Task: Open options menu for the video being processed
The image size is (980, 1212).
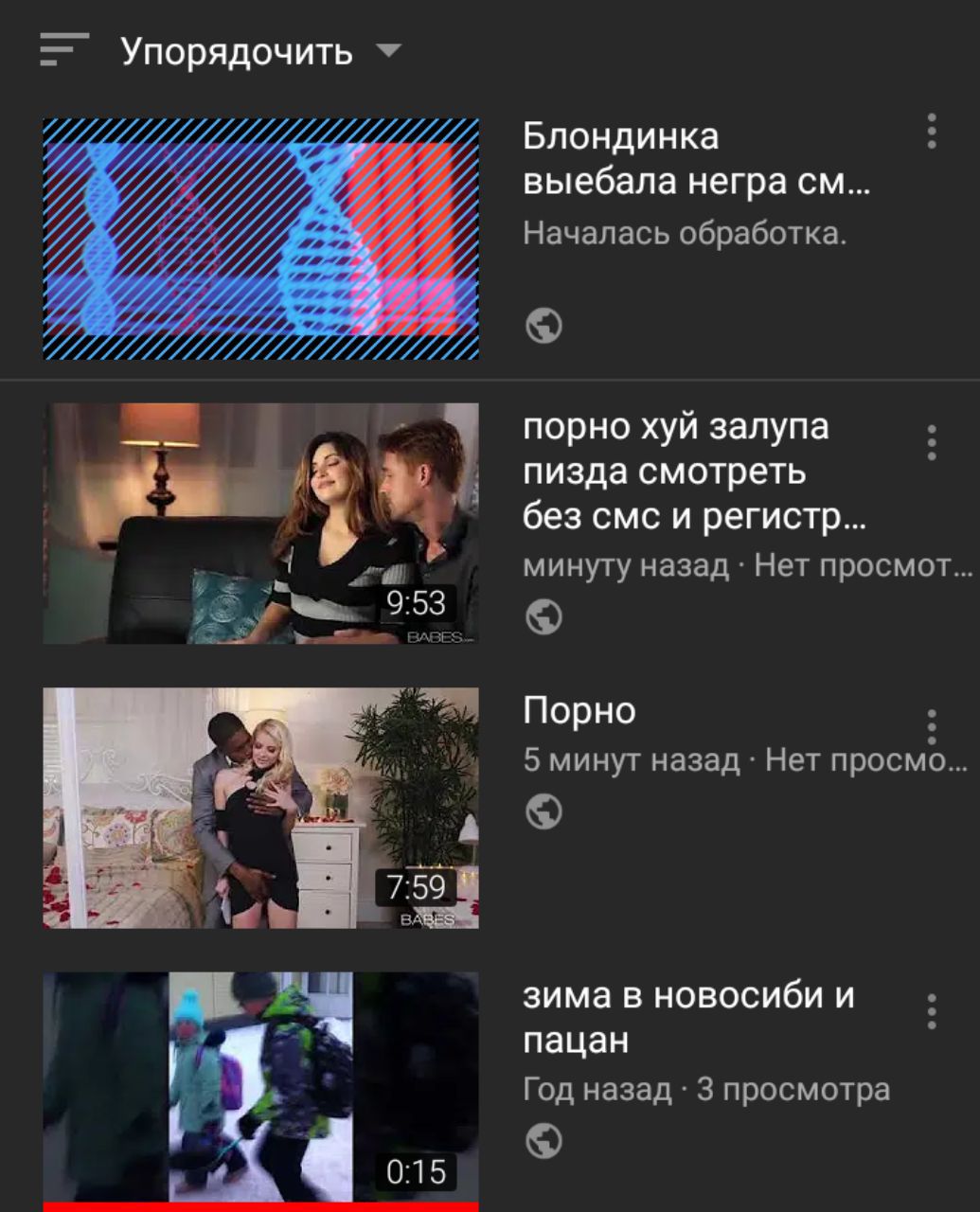Action: (x=932, y=132)
